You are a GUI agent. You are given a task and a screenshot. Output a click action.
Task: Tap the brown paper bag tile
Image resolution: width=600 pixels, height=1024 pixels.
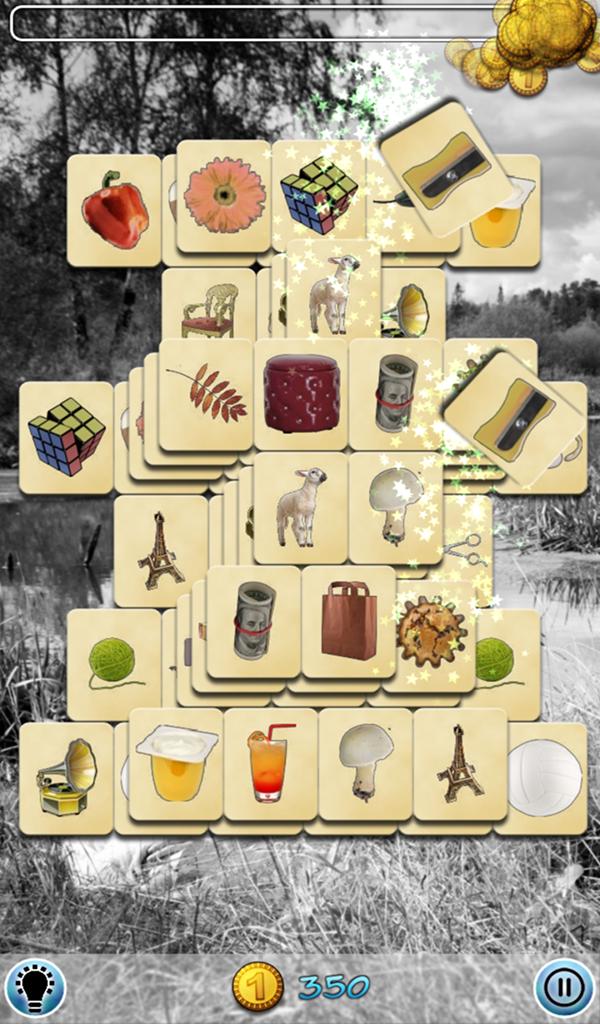tap(349, 621)
